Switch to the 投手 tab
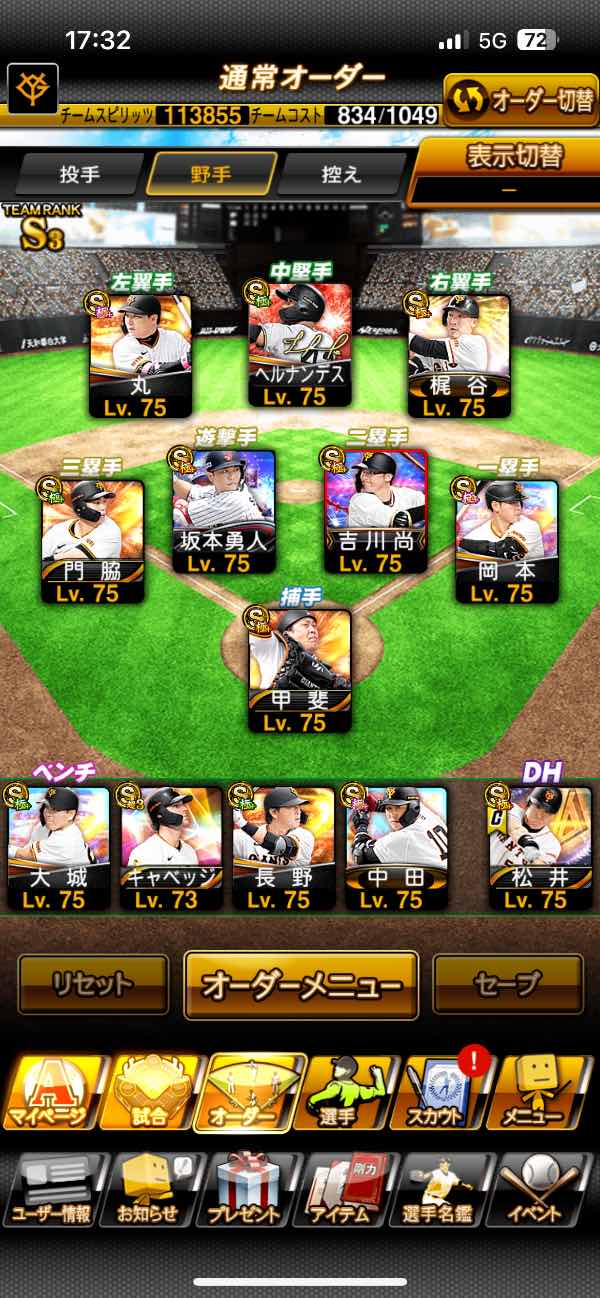The height and width of the screenshot is (1298, 600). pyautogui.click(x=80, y=174)
